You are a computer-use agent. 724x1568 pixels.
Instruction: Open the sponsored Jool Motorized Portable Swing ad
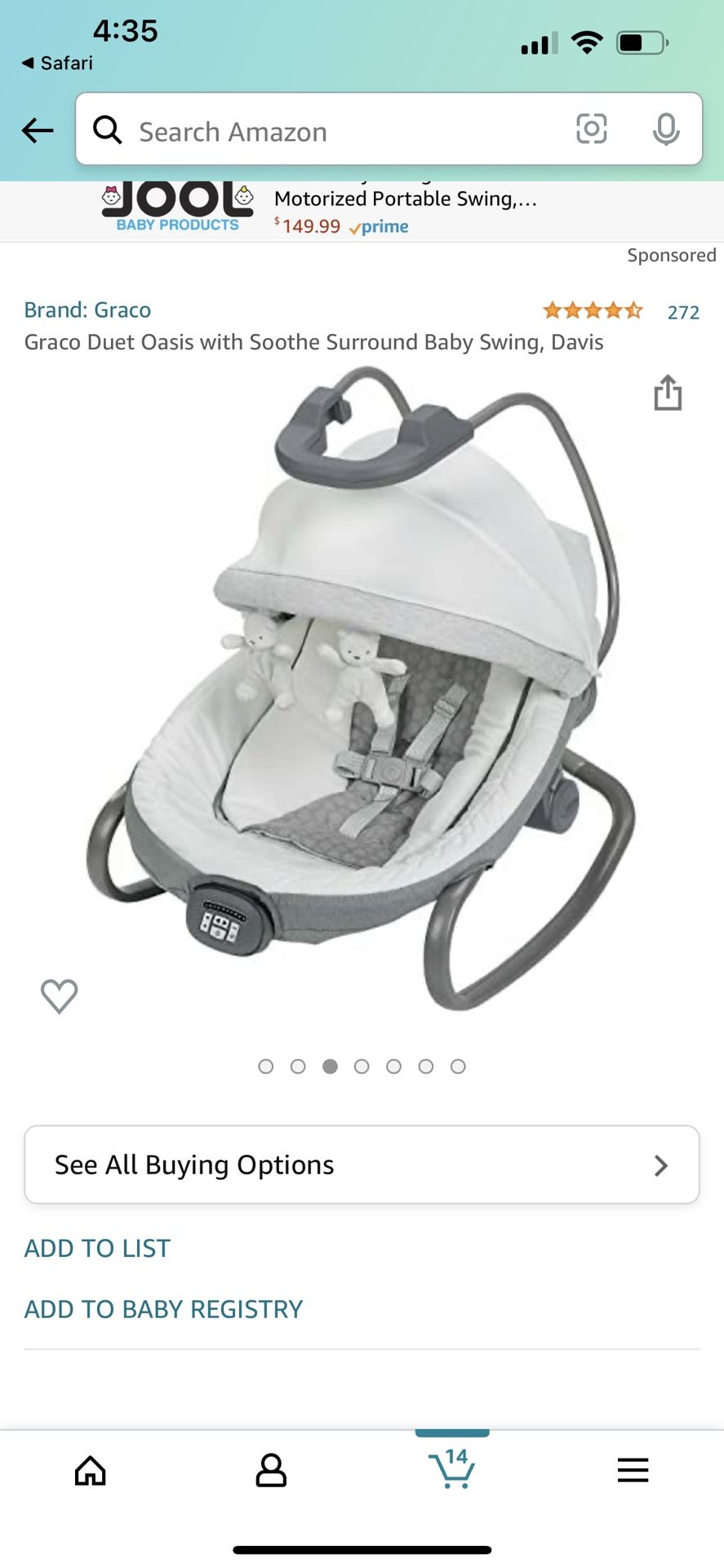pos(362,211)
